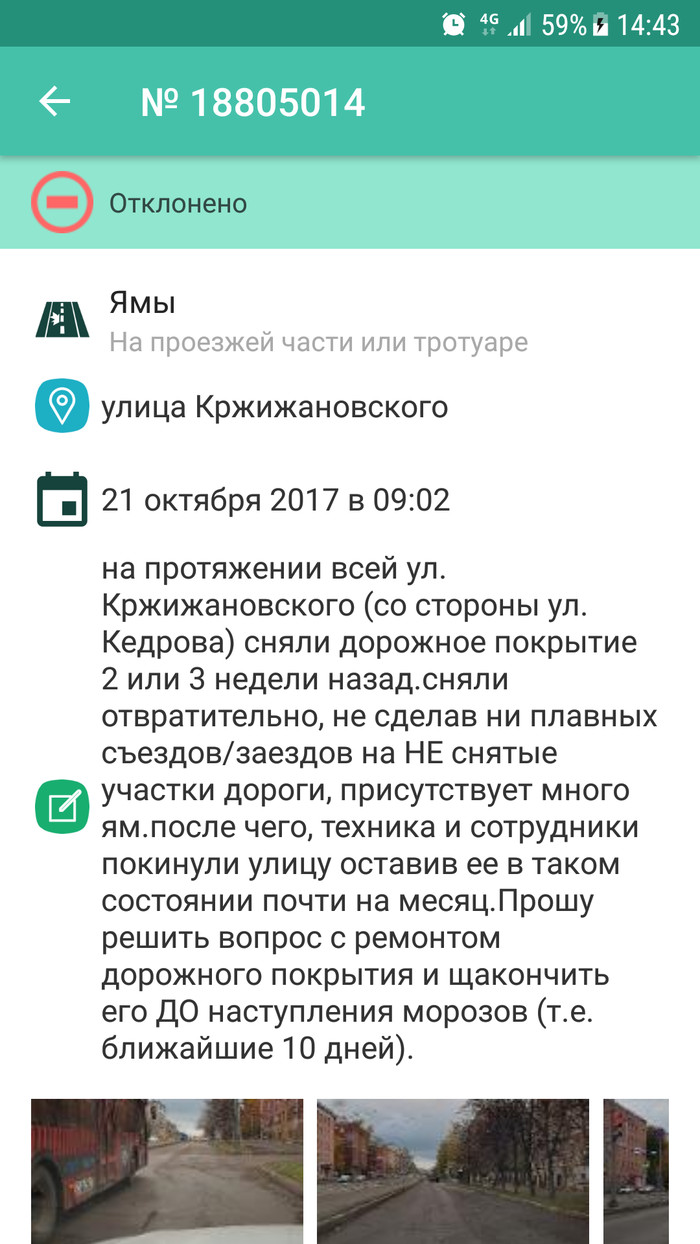Screen dimensions: 700x1244
Task: Open the first photo with the red bus
Action: point(166,1170)
